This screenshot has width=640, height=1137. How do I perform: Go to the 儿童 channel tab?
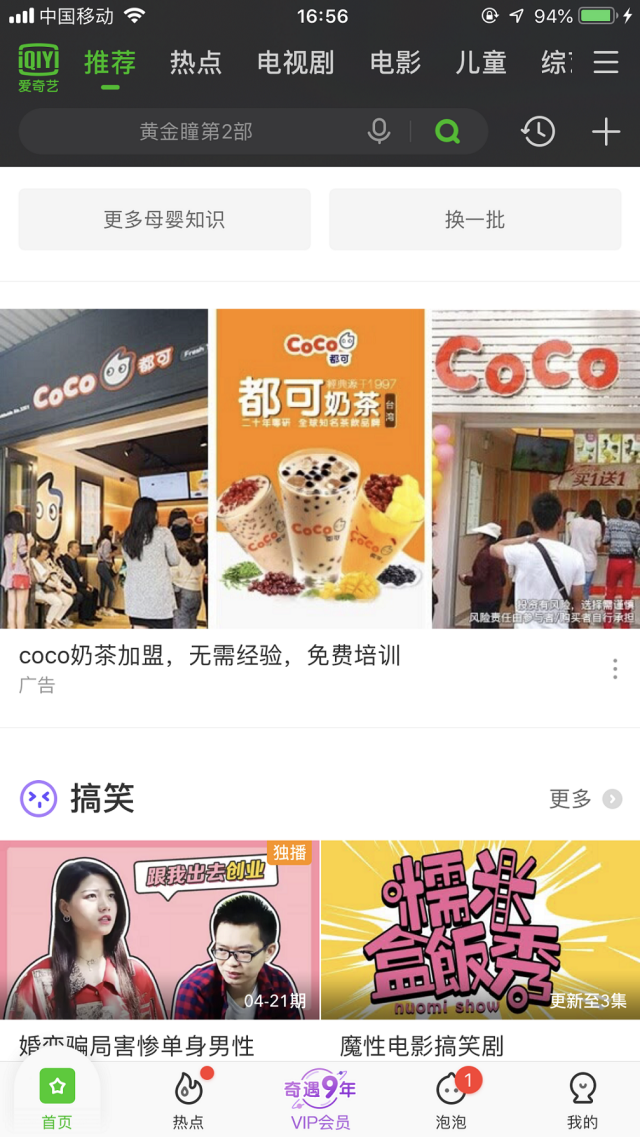[481, 63]
